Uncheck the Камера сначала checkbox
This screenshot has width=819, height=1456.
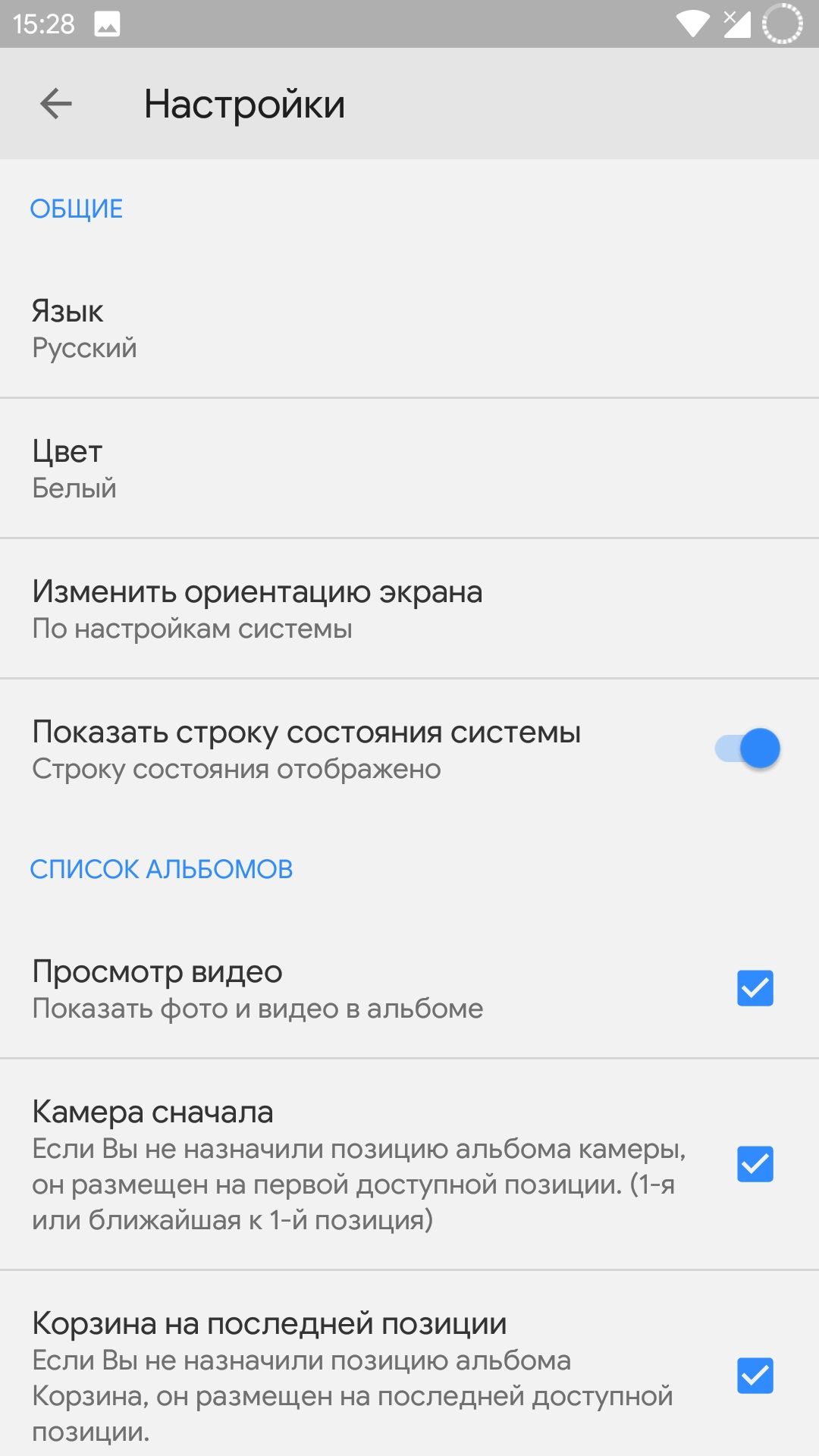[755, 1164]
